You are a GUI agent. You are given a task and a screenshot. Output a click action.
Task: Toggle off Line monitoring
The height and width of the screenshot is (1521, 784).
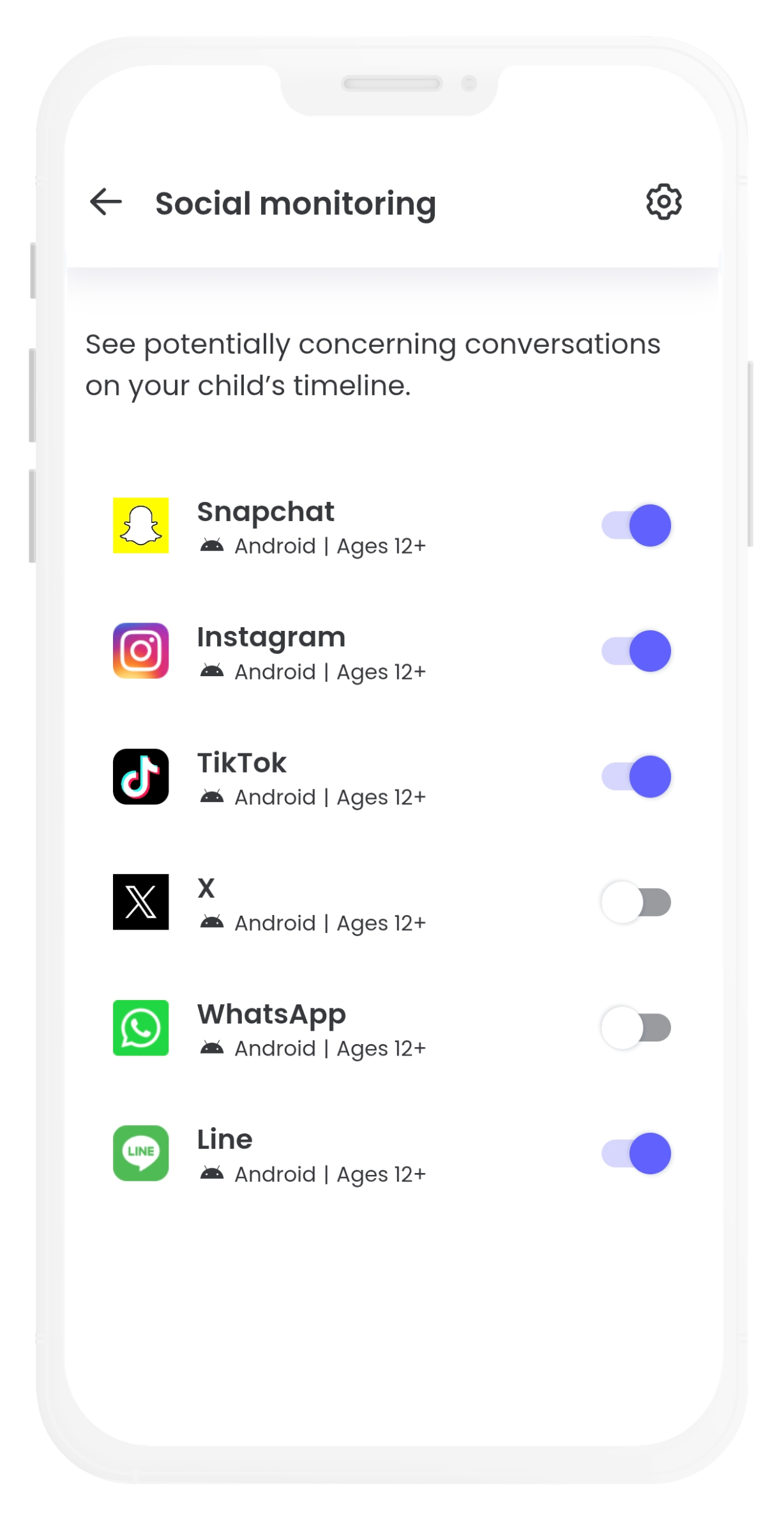click(637, 1153)
